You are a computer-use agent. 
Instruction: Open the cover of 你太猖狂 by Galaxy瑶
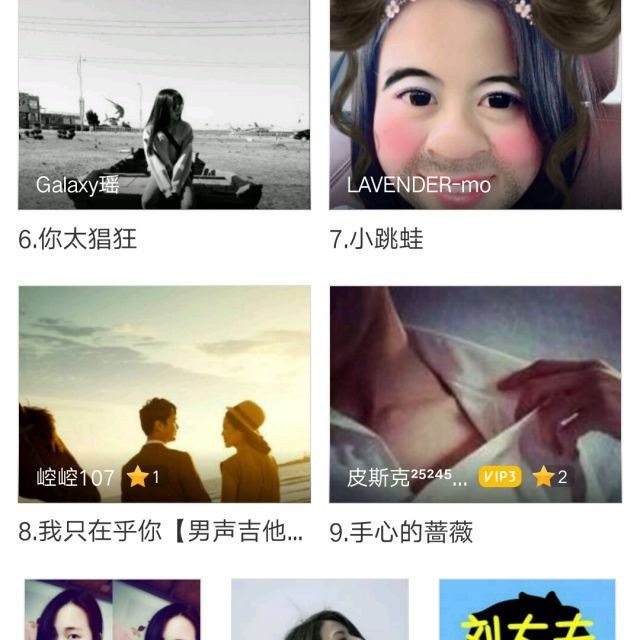(x=164, y=104)
